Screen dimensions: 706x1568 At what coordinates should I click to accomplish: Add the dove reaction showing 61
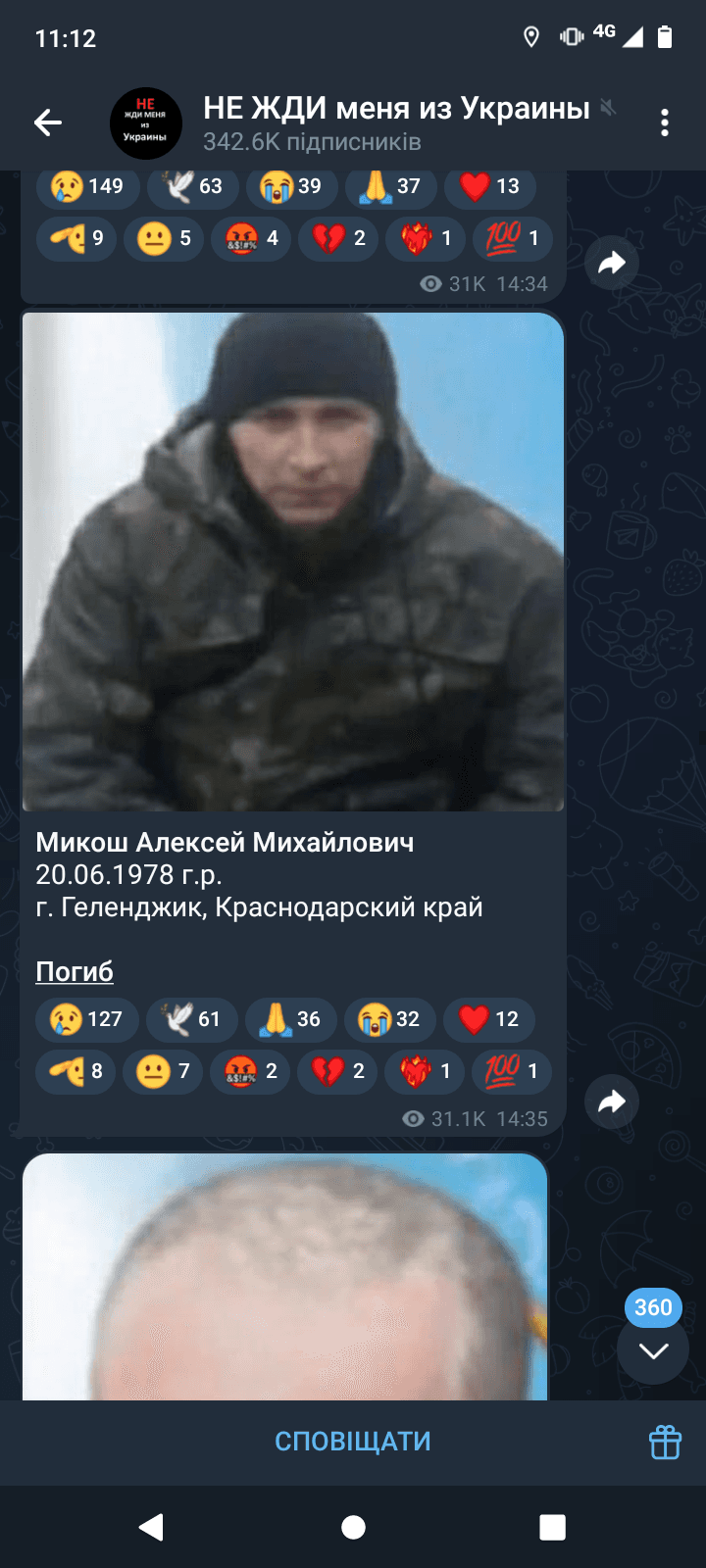tap(192, 1019)
